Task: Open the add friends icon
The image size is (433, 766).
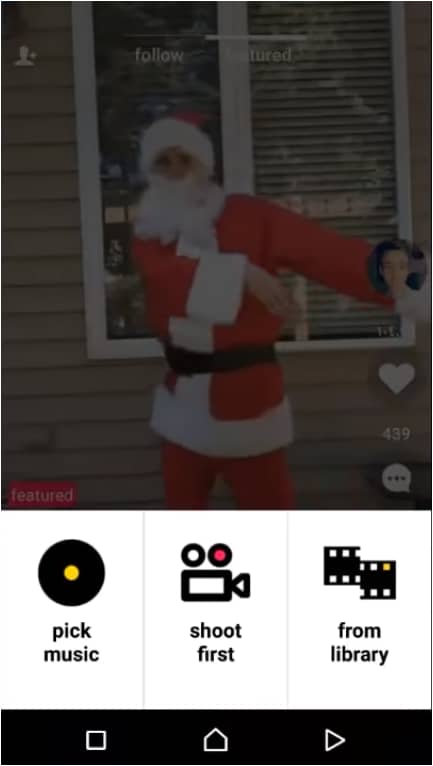Action: [x=25, y=56]
